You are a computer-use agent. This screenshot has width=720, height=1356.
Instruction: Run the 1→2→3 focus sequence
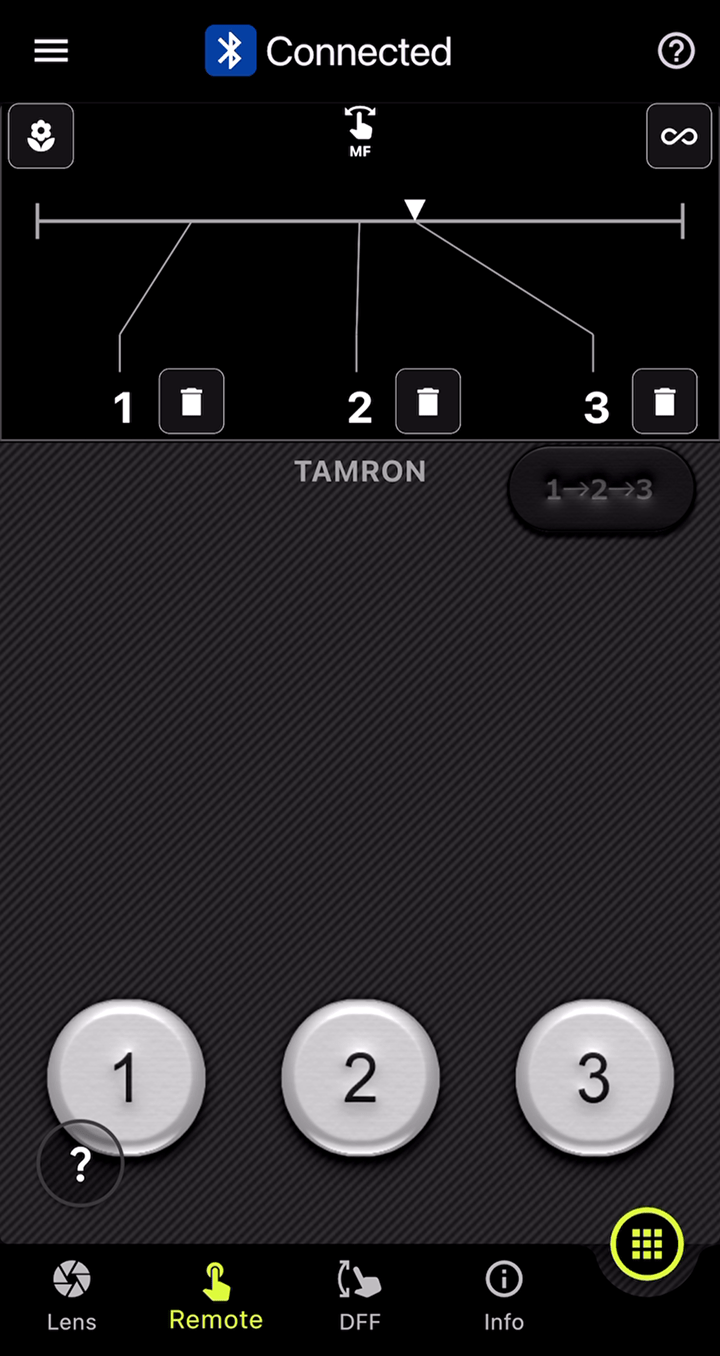(600, 489)
